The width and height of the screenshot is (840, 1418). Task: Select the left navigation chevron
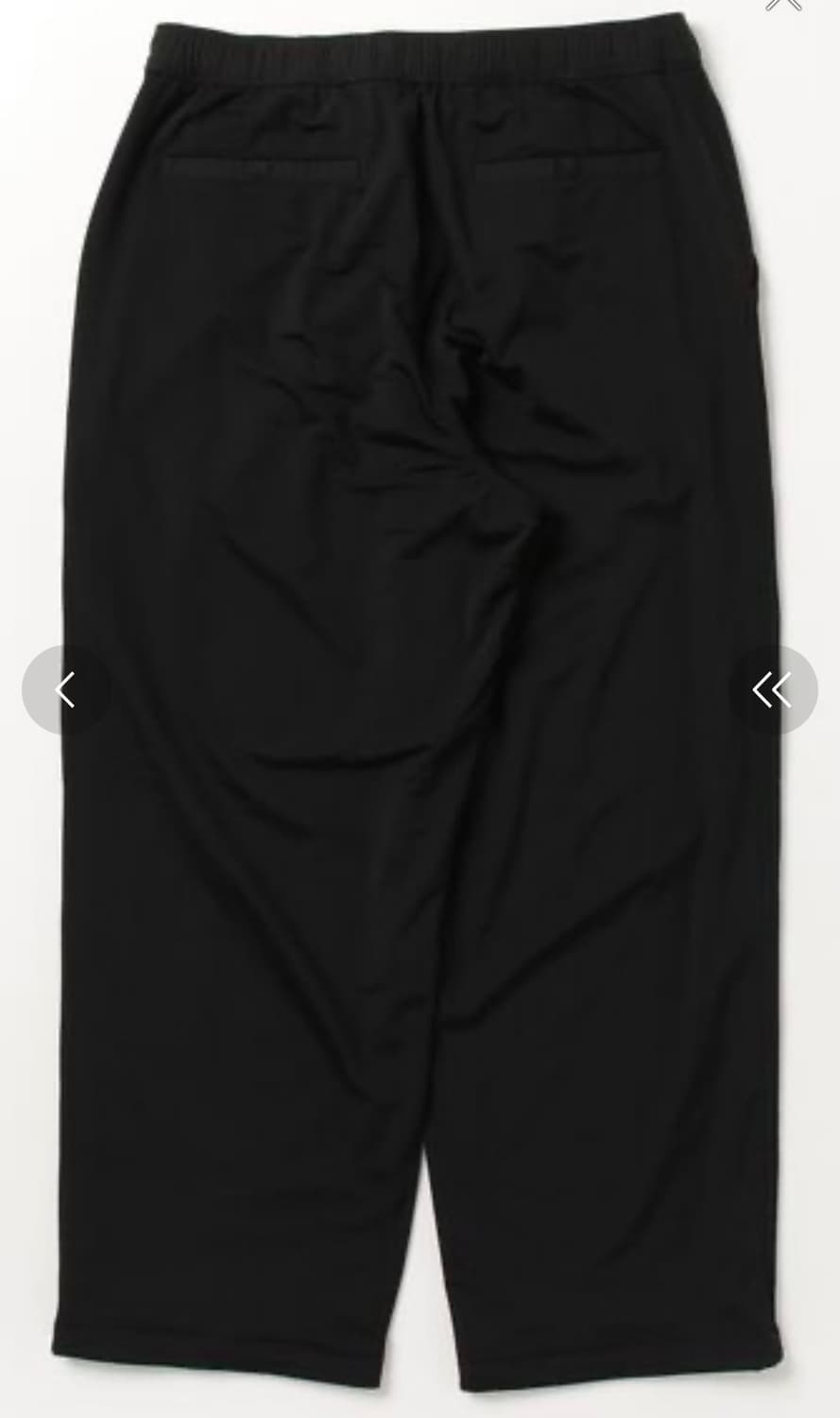[x=64, y=689]
